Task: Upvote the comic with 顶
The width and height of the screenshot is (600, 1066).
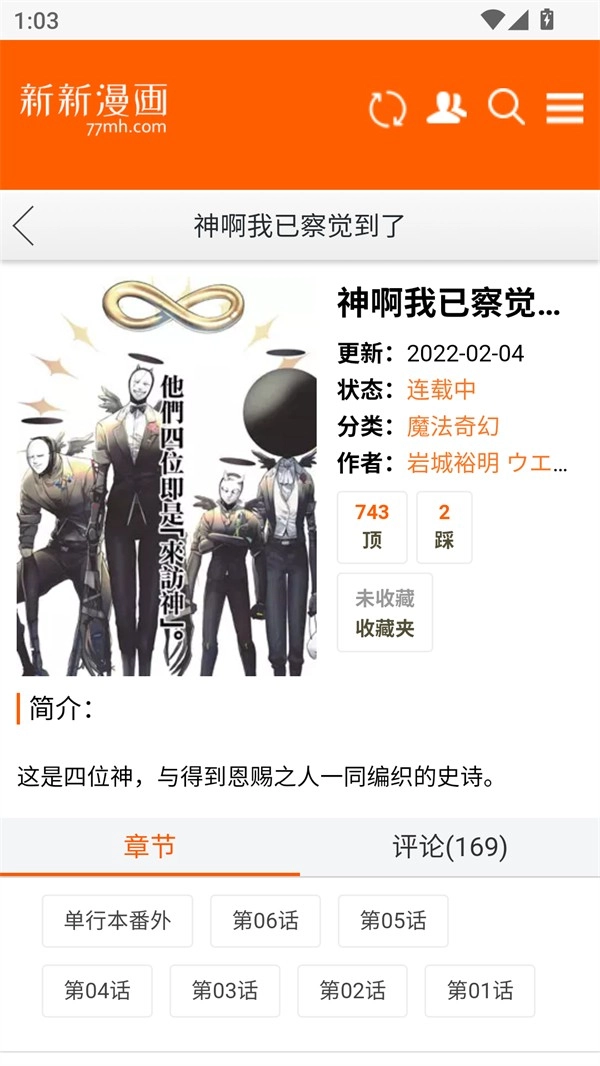Action: (372, 527)
